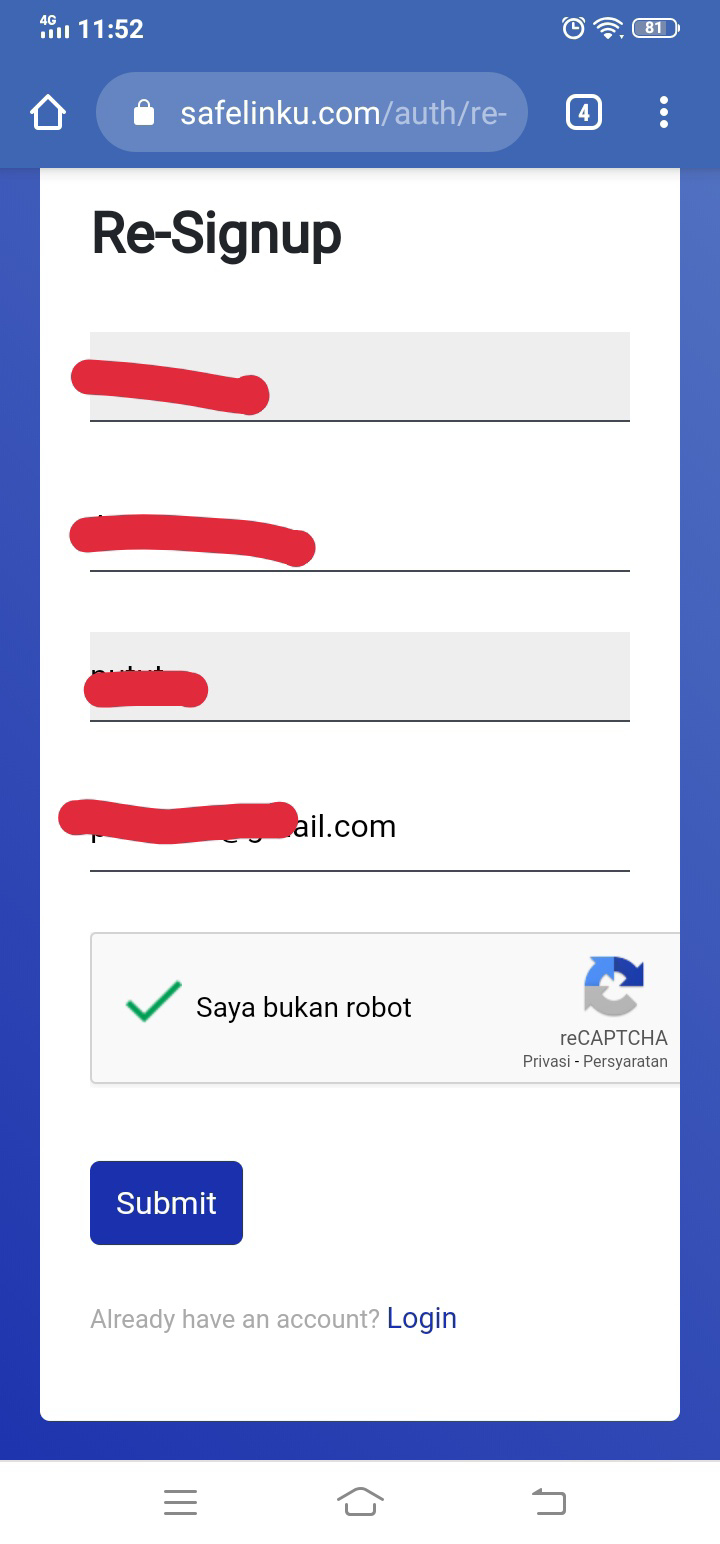Go back using the system back button
This screenshot has height=1544, width=720.
pos(548,1501)
